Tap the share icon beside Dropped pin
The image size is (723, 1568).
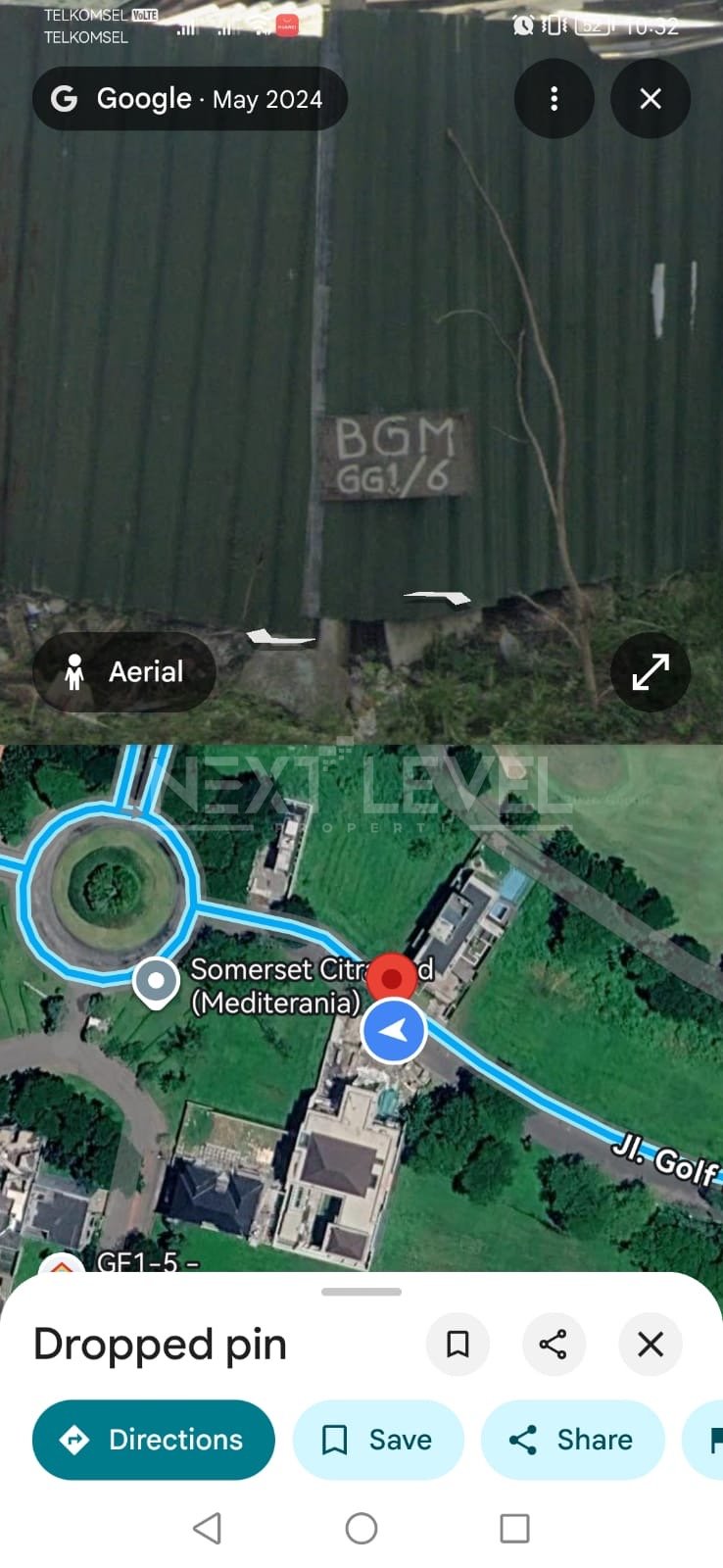pos(554,1345)
